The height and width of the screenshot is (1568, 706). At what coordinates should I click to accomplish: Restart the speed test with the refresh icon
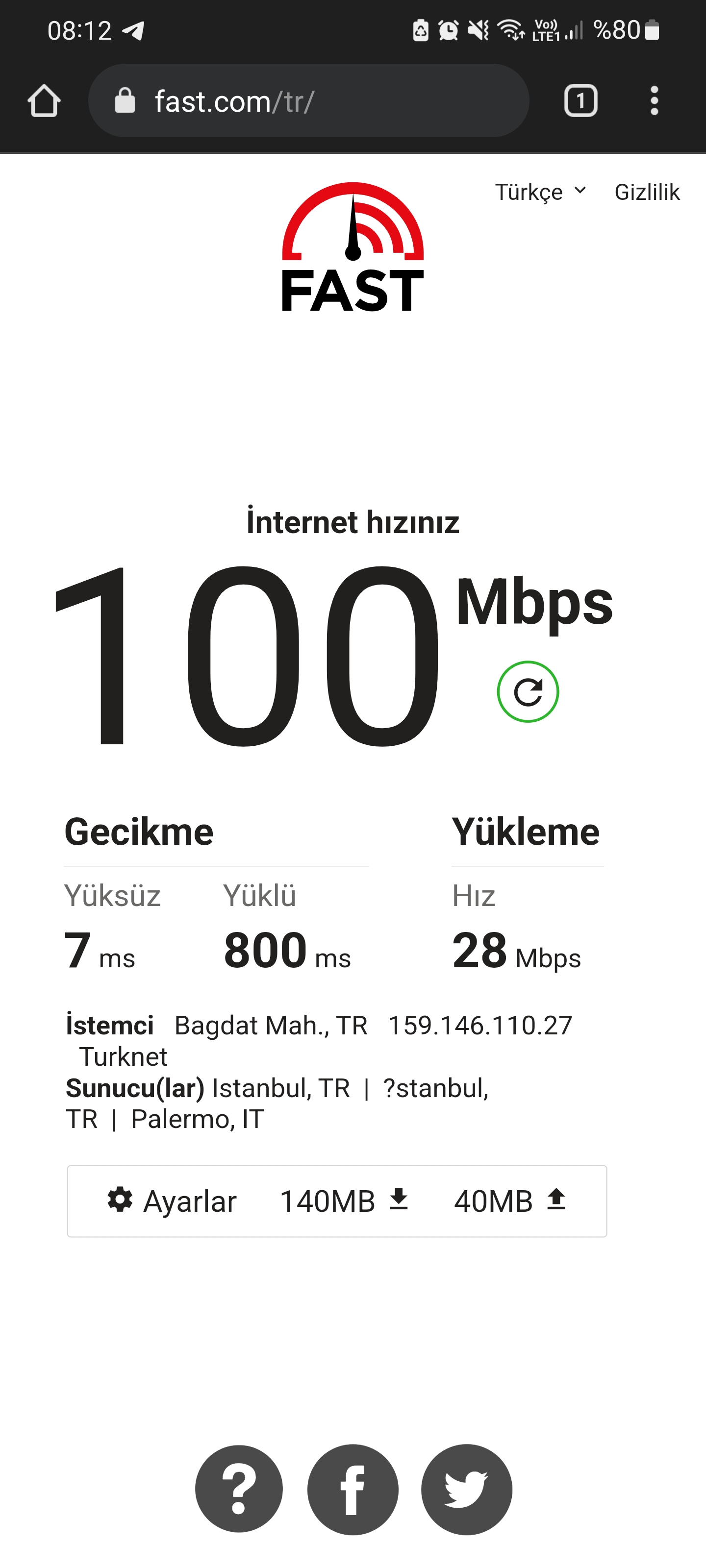point(528,691)
